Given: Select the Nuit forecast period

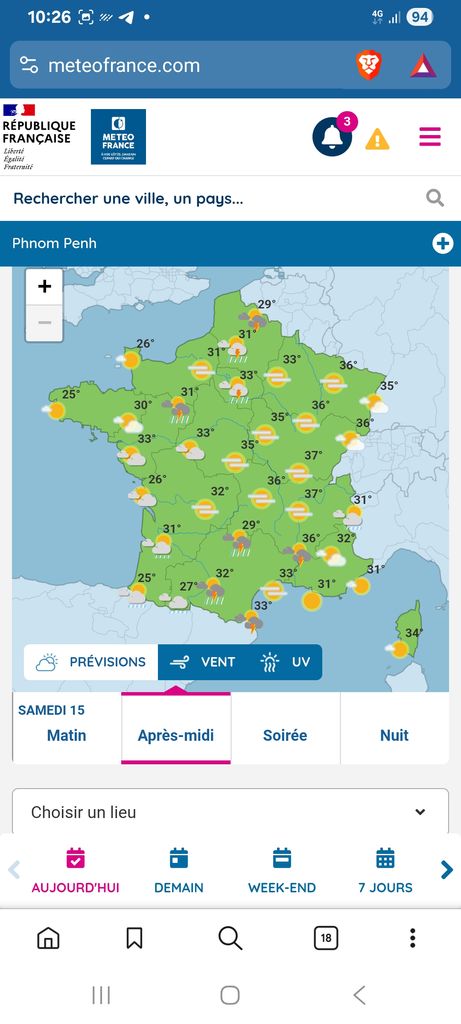Looking at the screenshot, I should coord(394,735).
